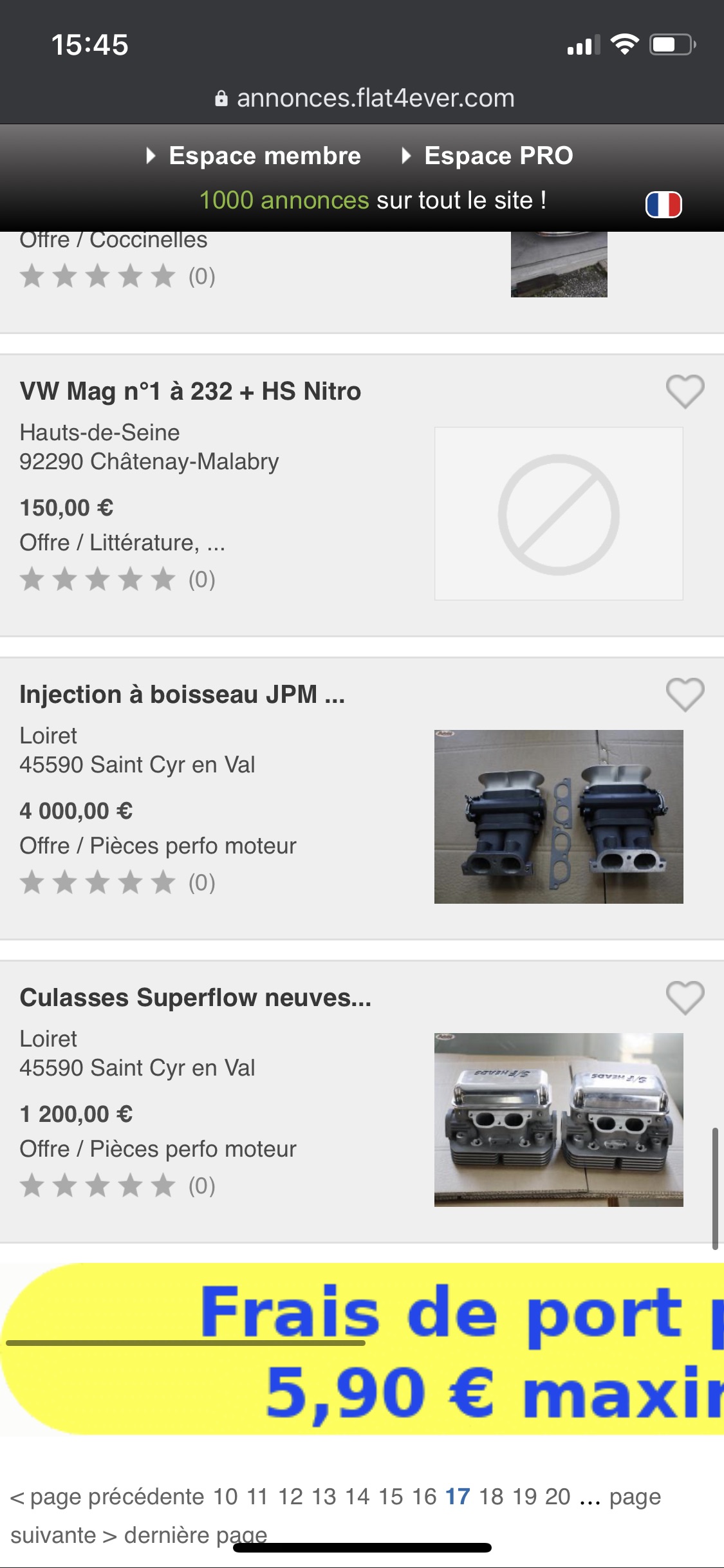Save Culasses Superflow neuves to favorites

[x=685, y=997]
